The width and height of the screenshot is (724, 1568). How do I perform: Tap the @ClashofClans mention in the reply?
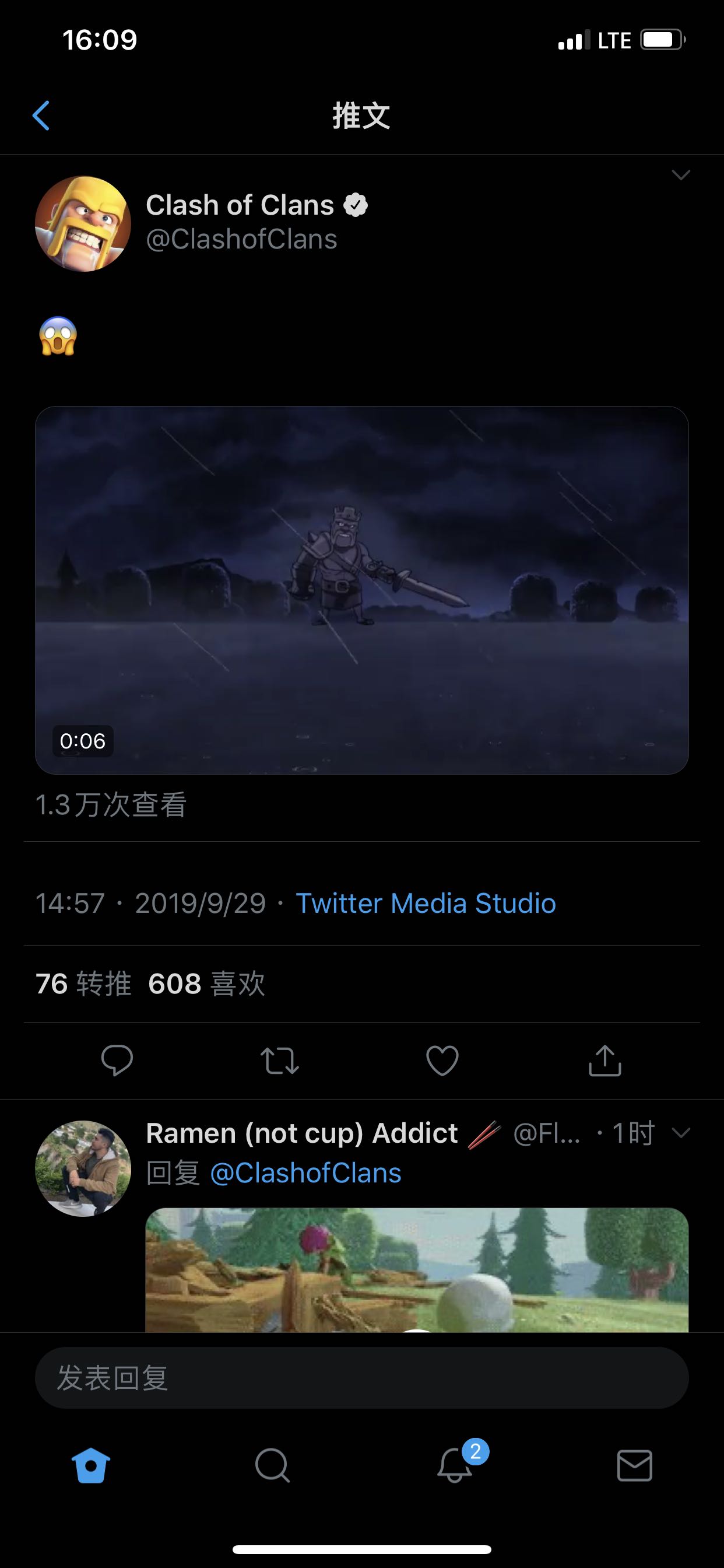[x=305, y=1173]
